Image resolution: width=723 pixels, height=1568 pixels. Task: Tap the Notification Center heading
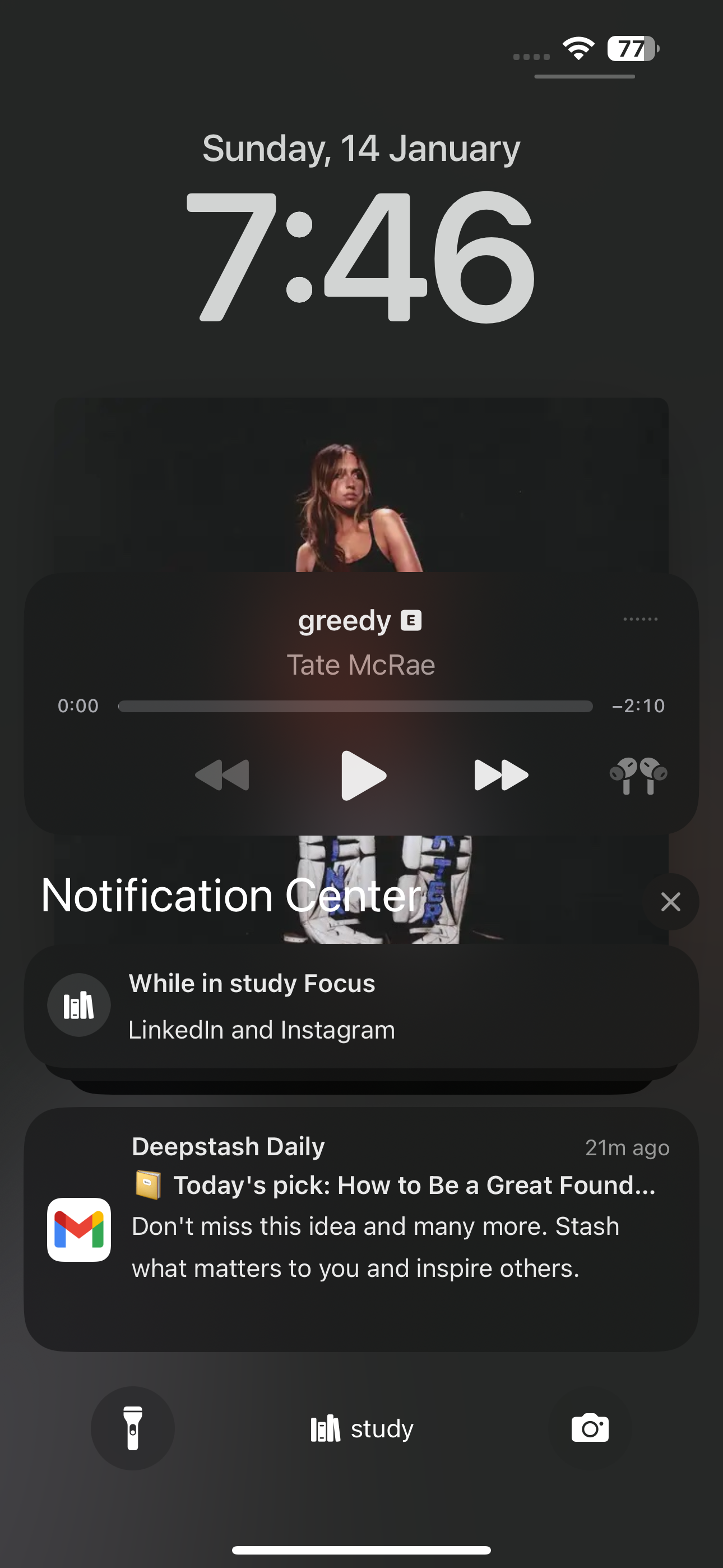point(230,895)
